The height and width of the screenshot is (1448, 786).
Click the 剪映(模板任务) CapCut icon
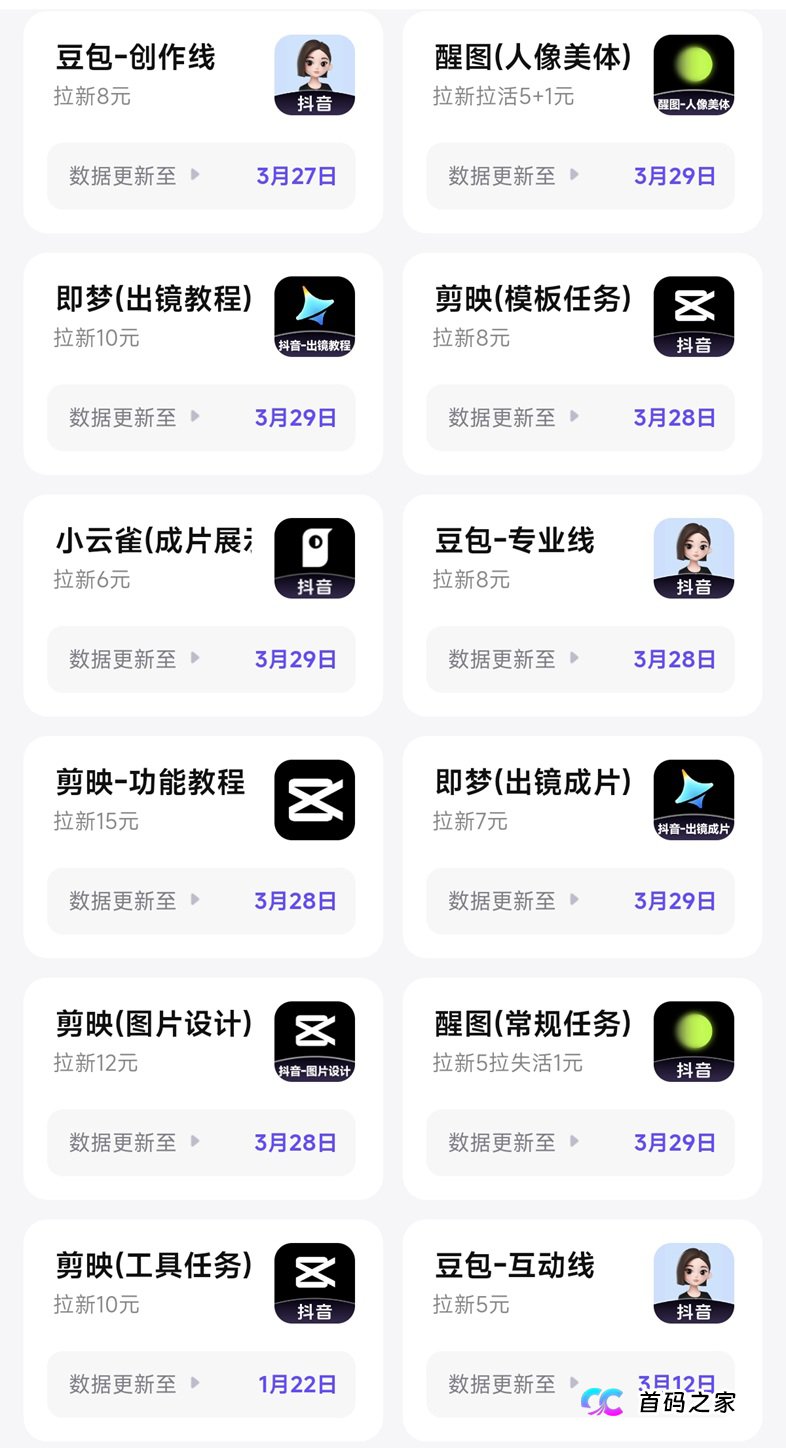tap(693, 315)
